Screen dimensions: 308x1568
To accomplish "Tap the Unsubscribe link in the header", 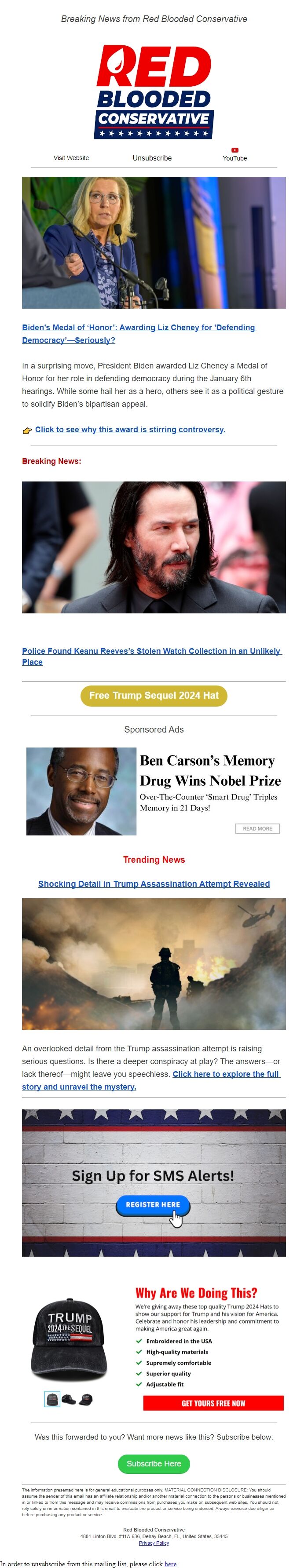I will [152, 158].
